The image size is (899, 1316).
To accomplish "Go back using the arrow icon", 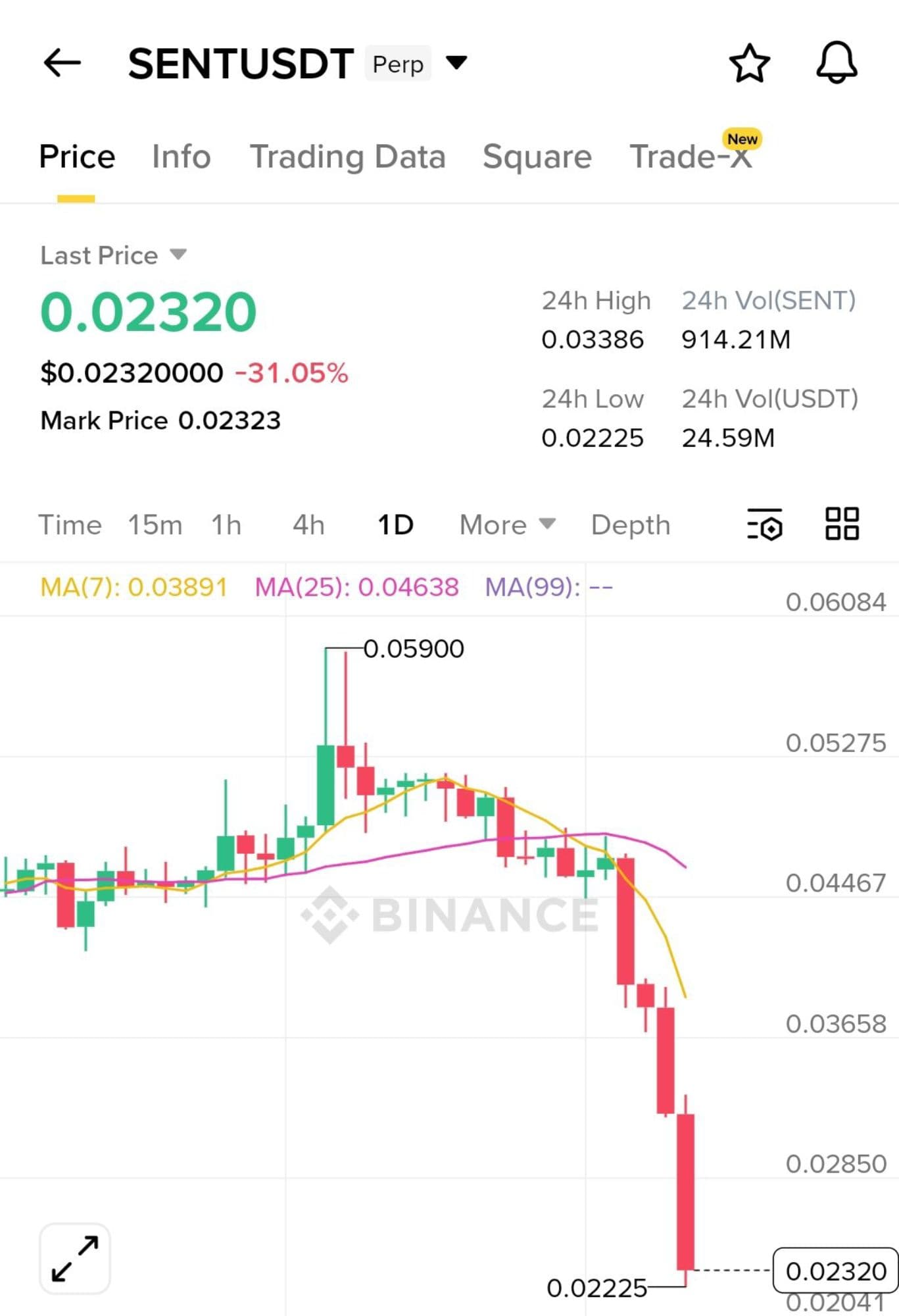I will [62, 63].
